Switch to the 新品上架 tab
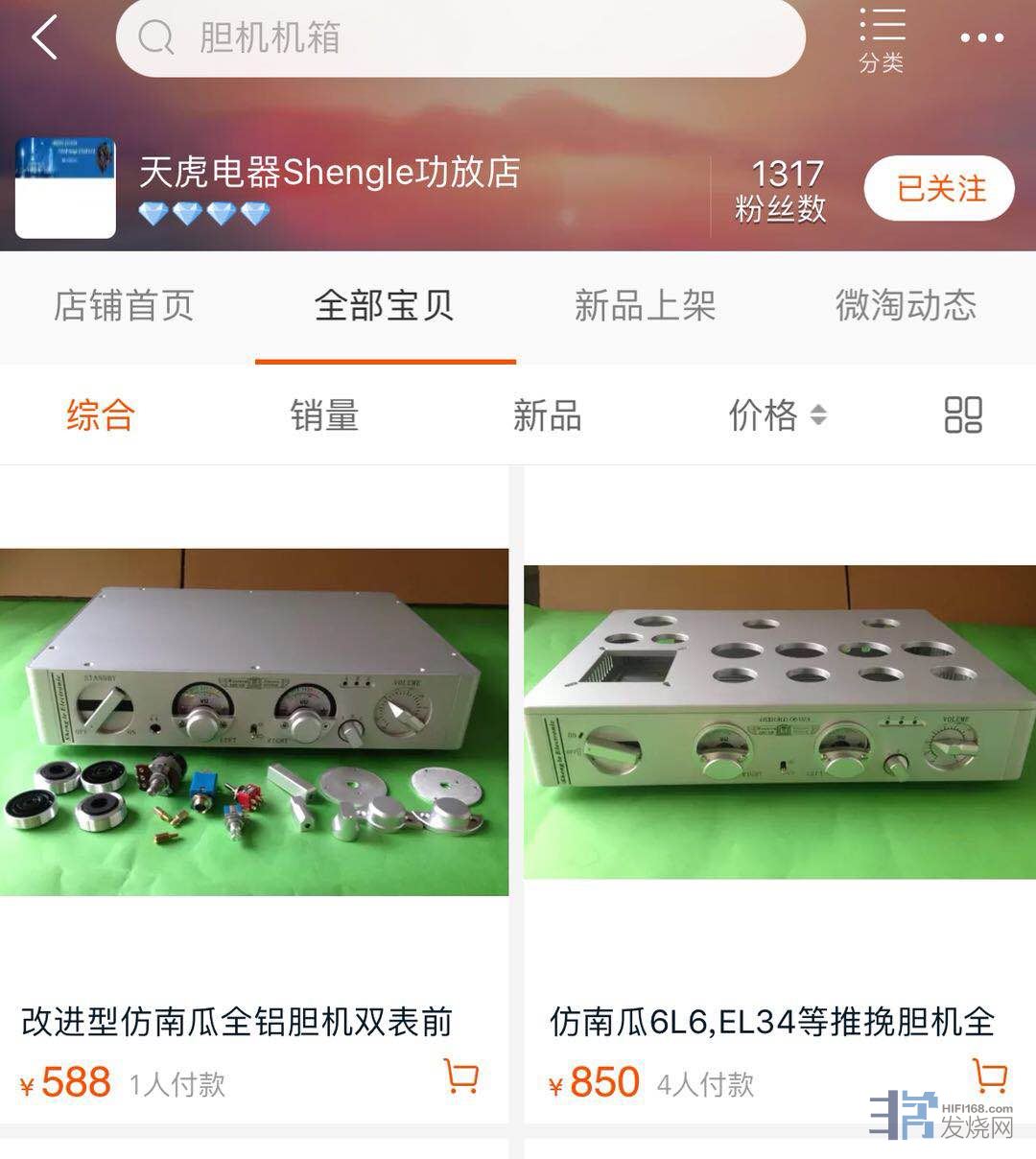Screen dimensions: 1036x1159 pyautogui.click(x=645, y=306)
